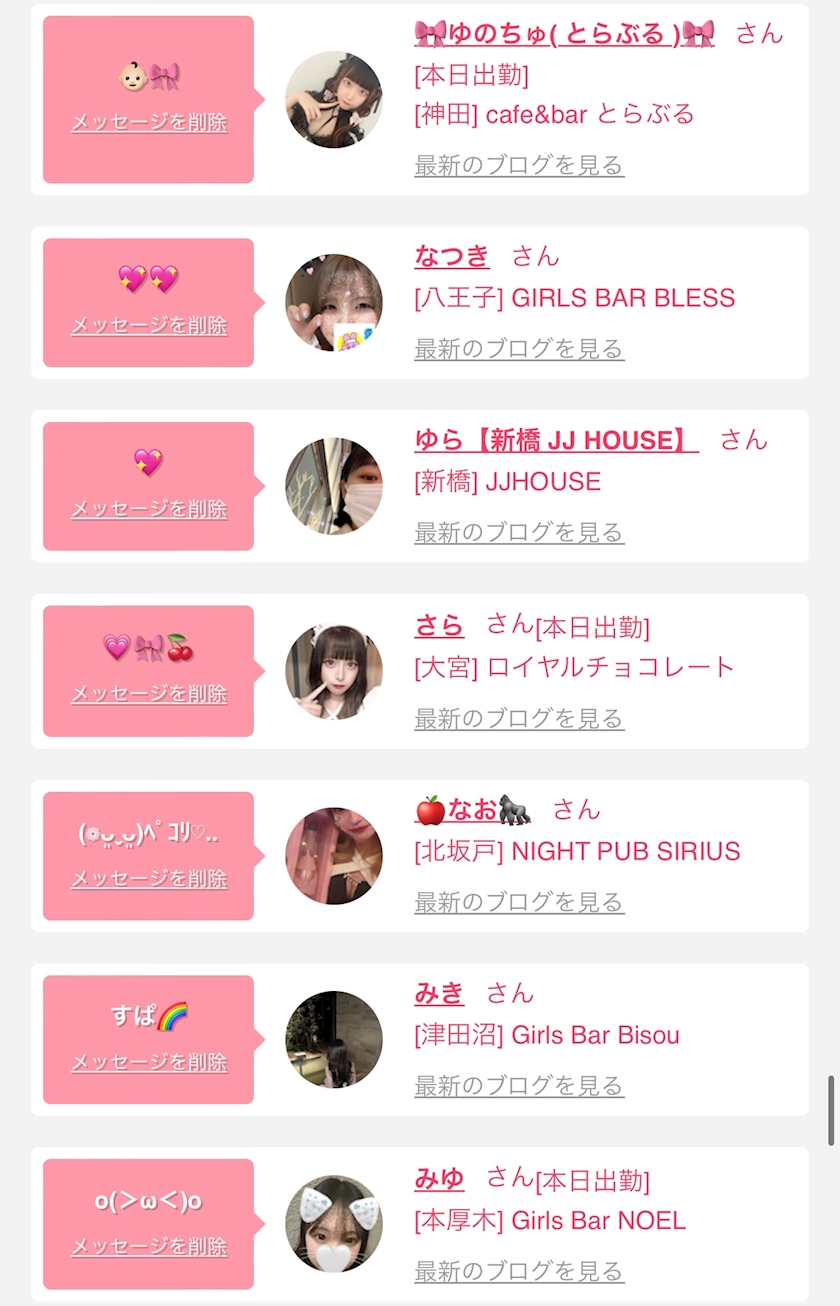This screenshot has height=1306, width=840.
Task: Delete the o(>ω<)o message to みゆ
Action: coord(149,1247)
